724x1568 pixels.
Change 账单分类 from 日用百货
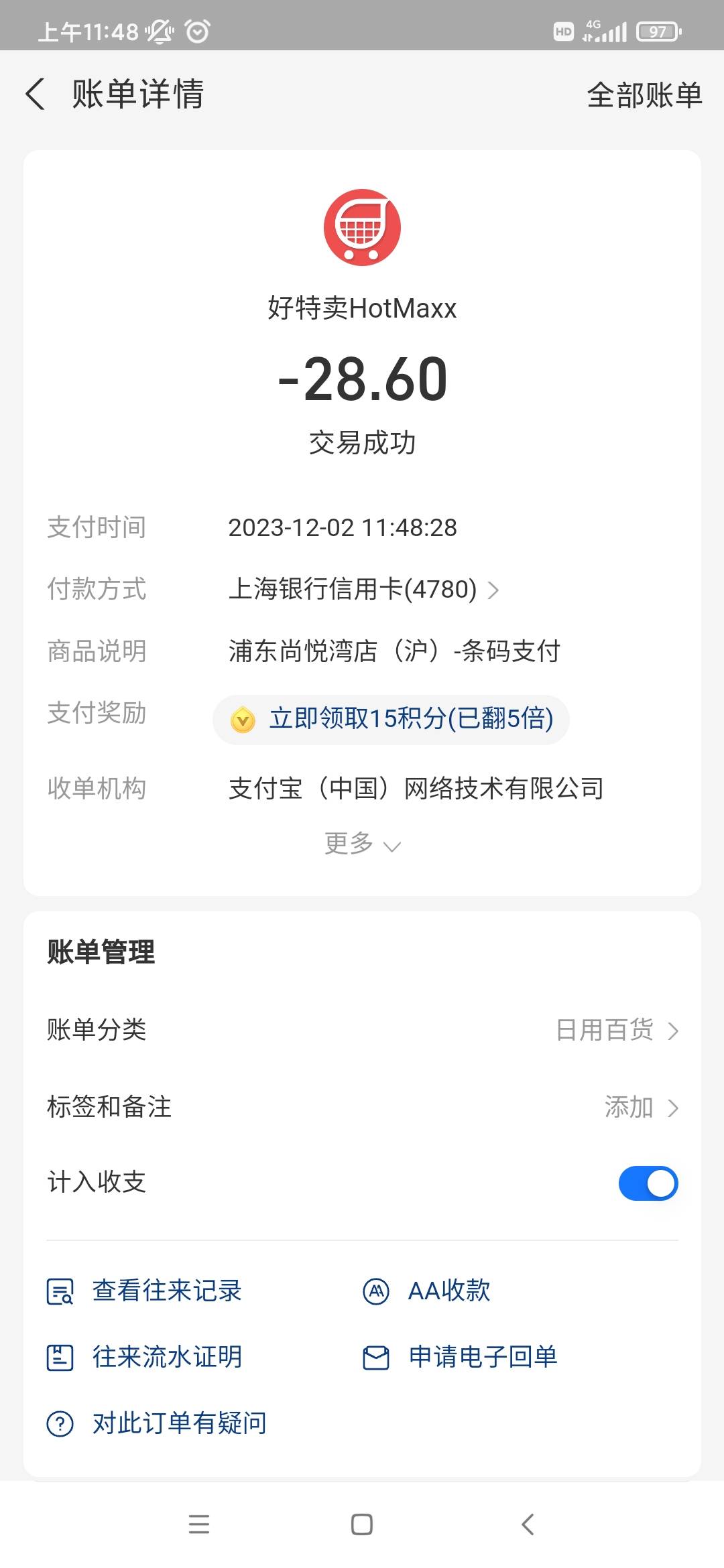[362, 1030]
